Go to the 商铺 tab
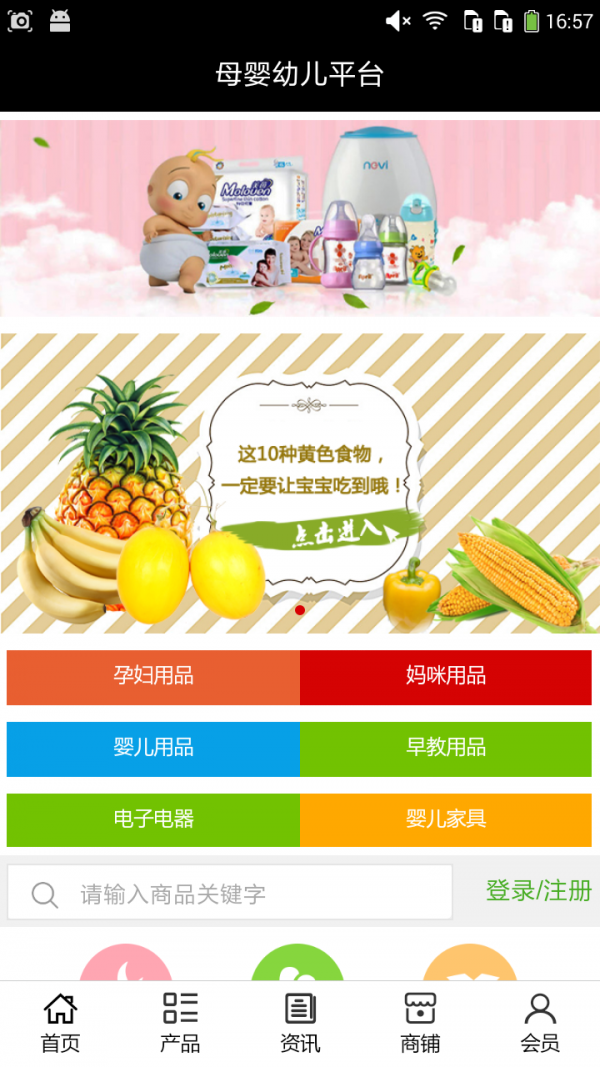The width and height of the screenshot is (600, 1067). coord(420,1023)
